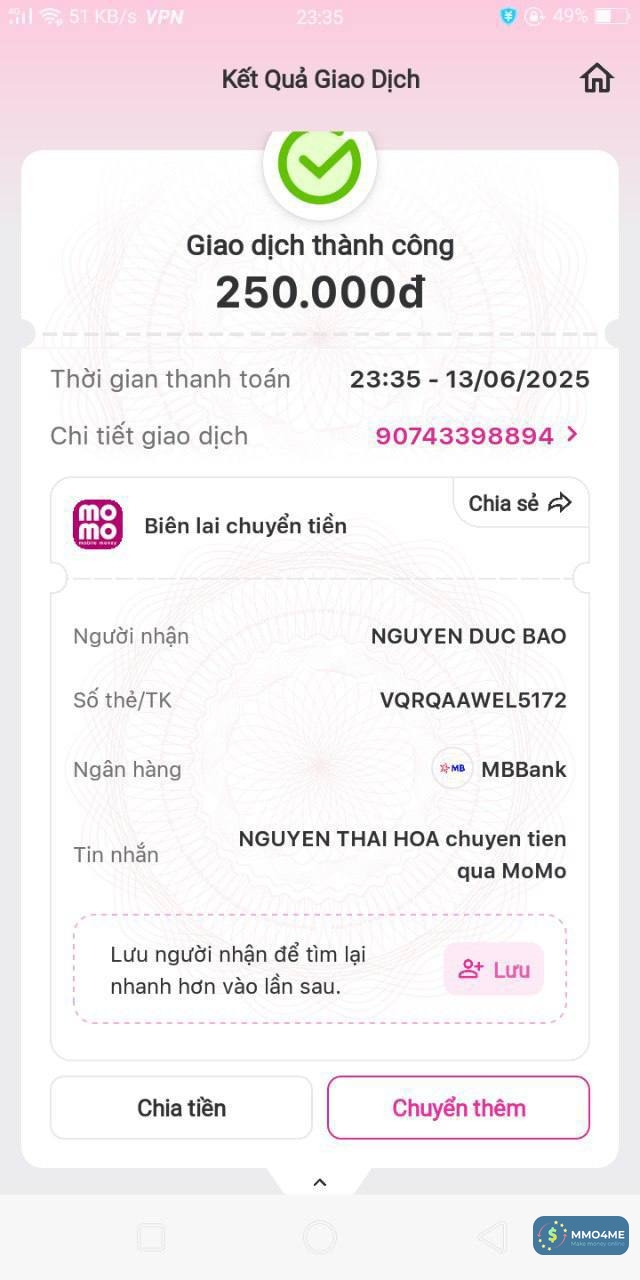Expand the bottom panel with up chevron
640x1280 pixels.
tap(320, 1182)
